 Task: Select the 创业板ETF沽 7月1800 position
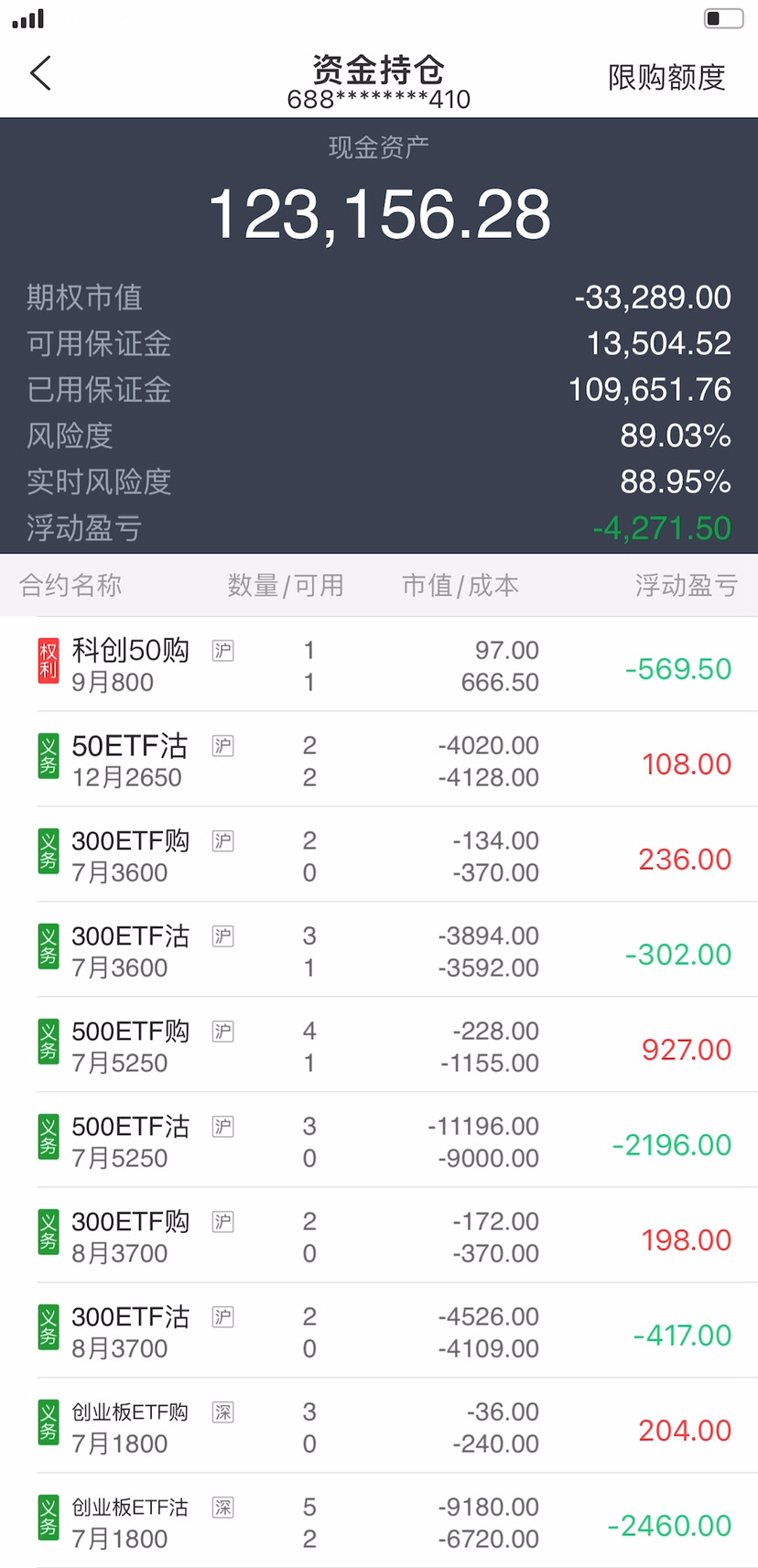[379, 1522]
